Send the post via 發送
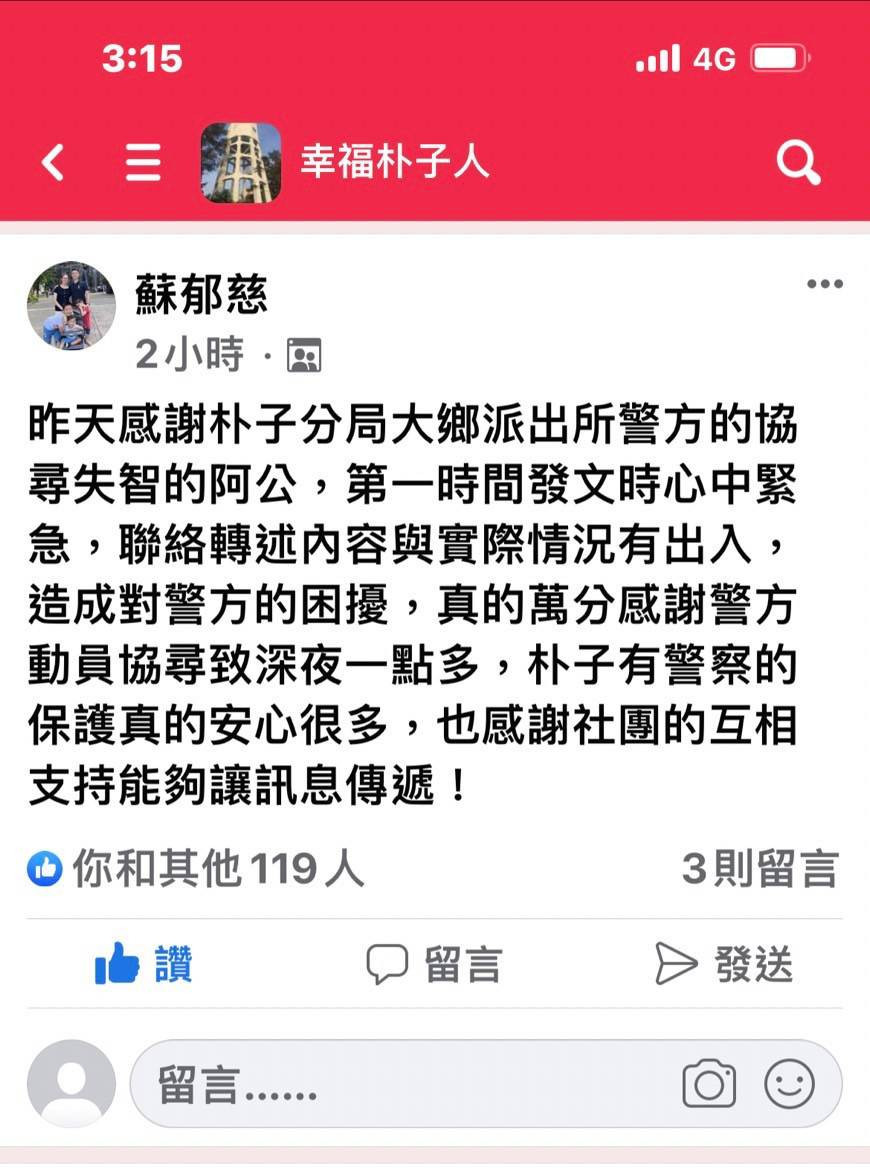This screenshot has height=1170, width=870. pyautogui.click(x=724, y=964)
